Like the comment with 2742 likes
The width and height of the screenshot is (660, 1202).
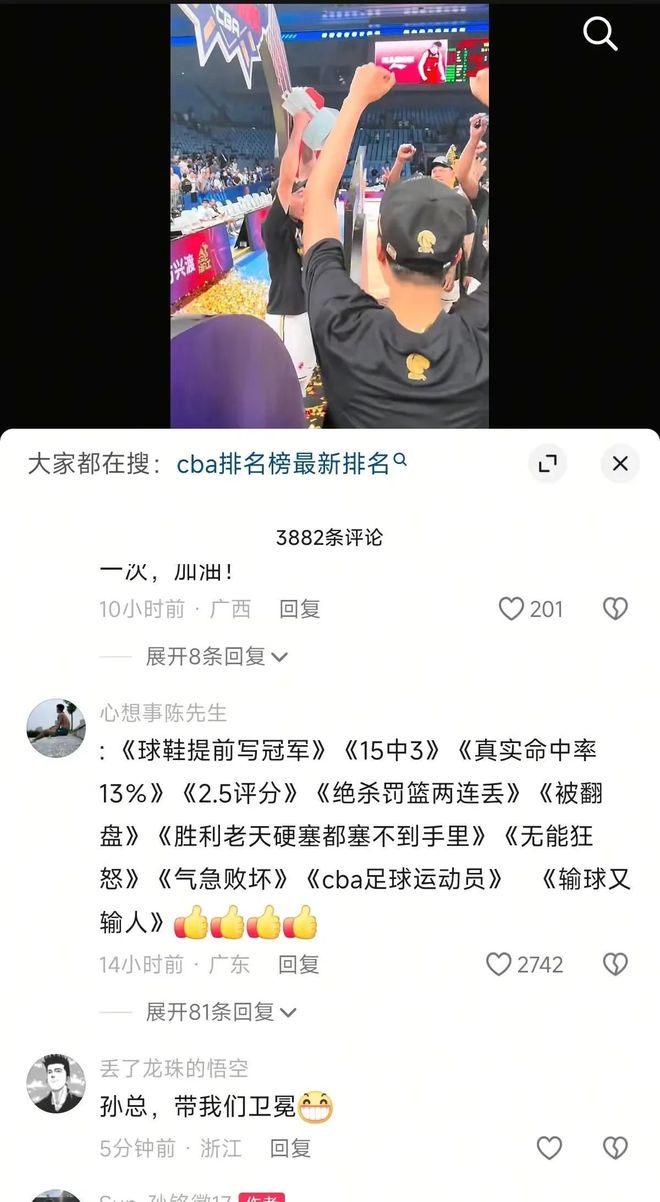[x=499, y=965]
